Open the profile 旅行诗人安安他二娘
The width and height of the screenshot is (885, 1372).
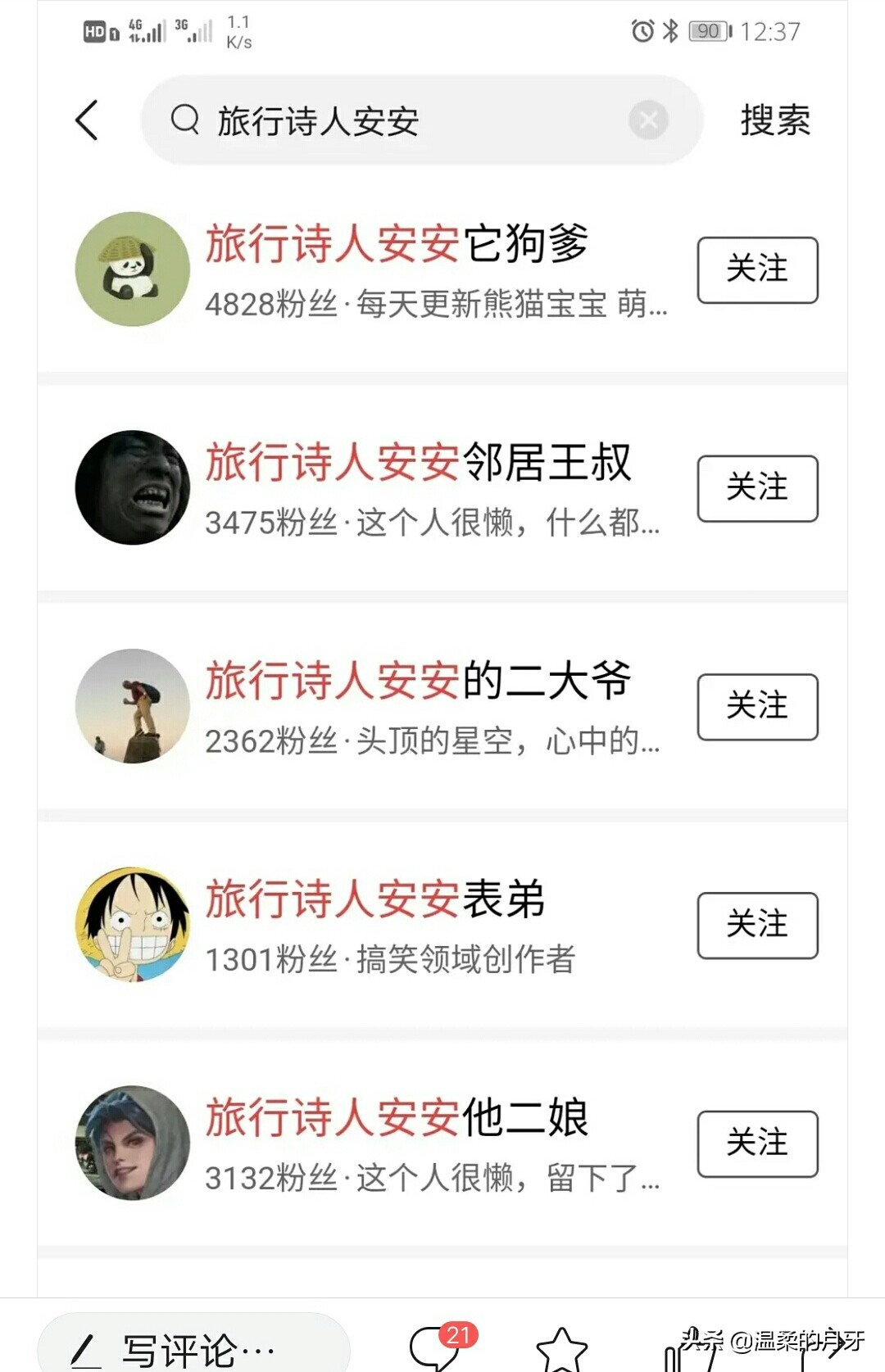coord(397,1118)
